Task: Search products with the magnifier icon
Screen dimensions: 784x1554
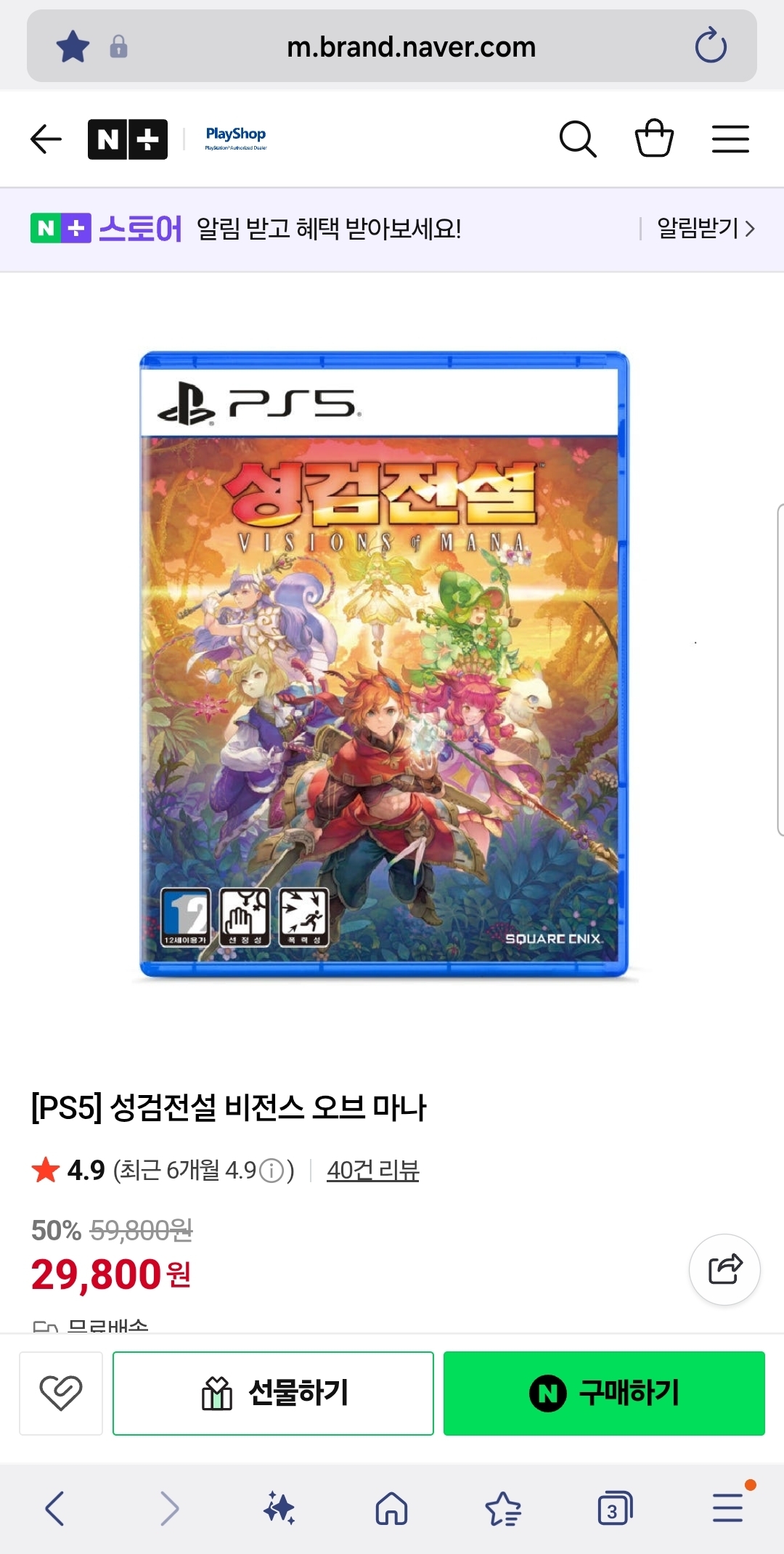Action: tap(578, 139)
